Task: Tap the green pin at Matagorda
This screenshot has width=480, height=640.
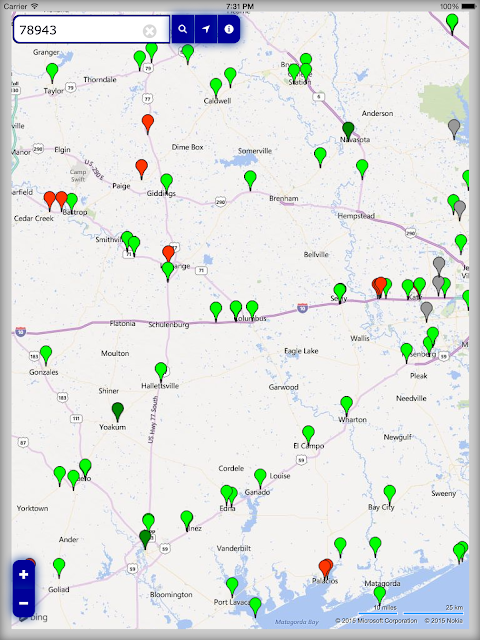Action: tap(380, 596)
